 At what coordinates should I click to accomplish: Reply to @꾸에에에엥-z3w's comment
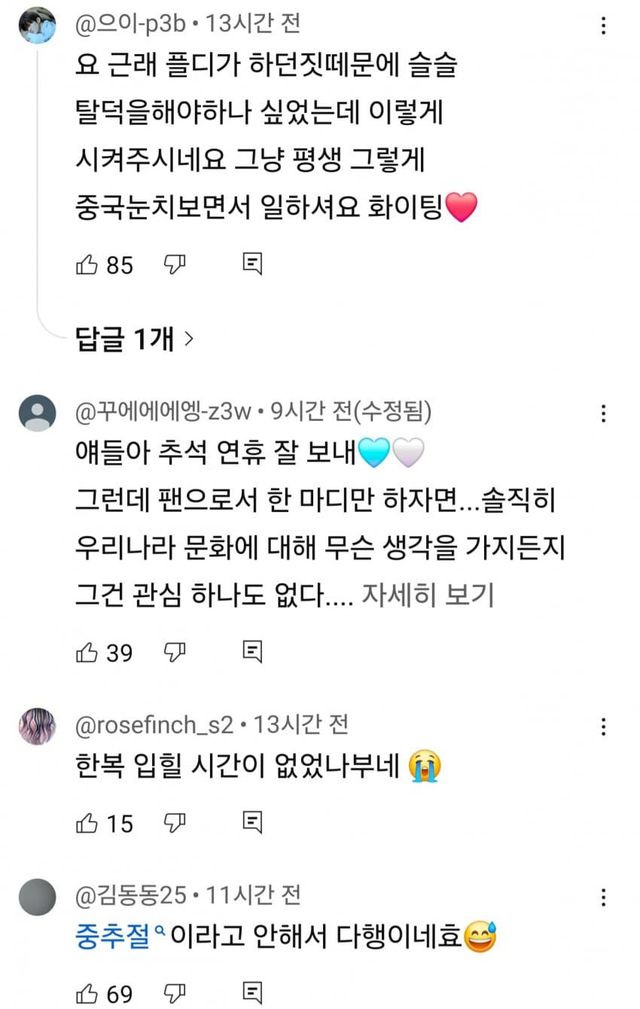point(253,652)
